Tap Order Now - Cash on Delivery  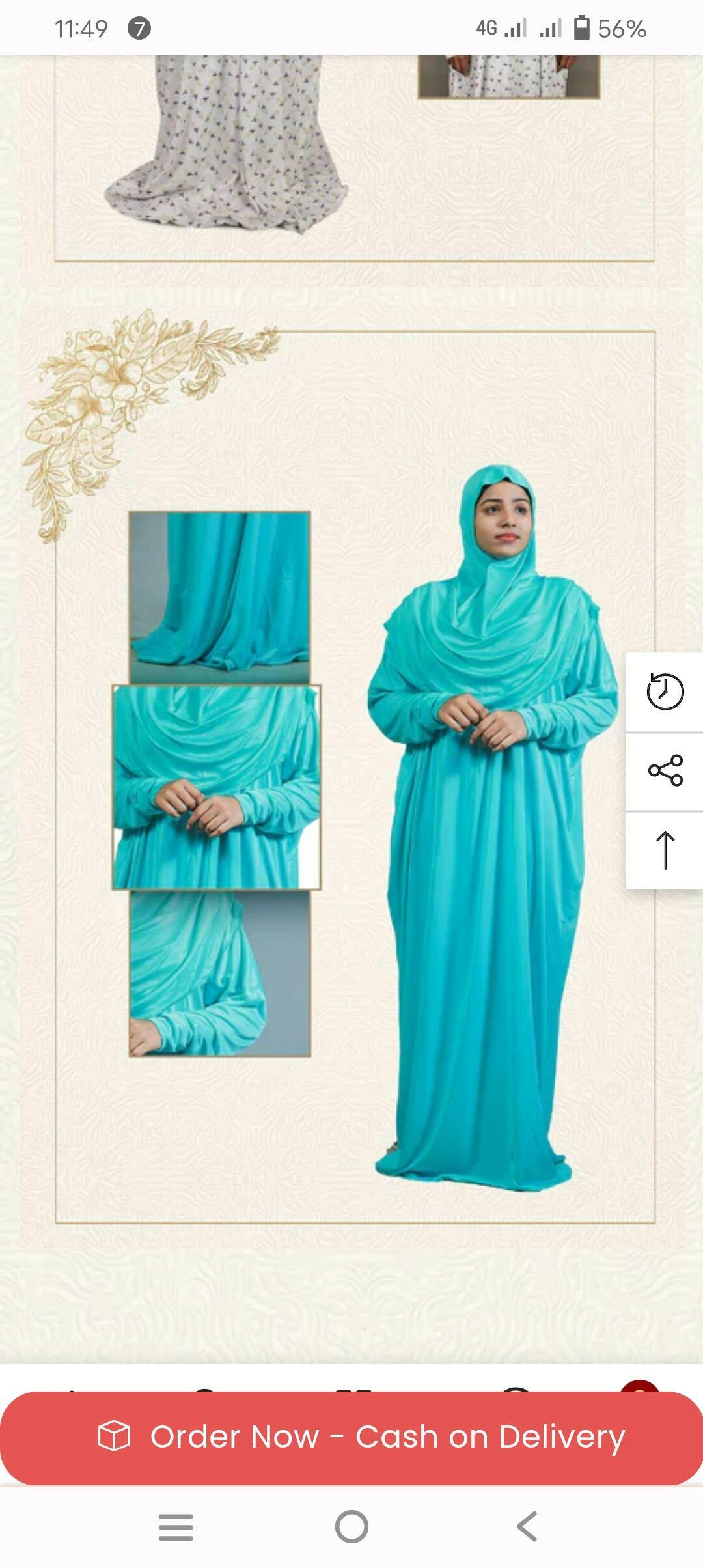point(351,1437)
